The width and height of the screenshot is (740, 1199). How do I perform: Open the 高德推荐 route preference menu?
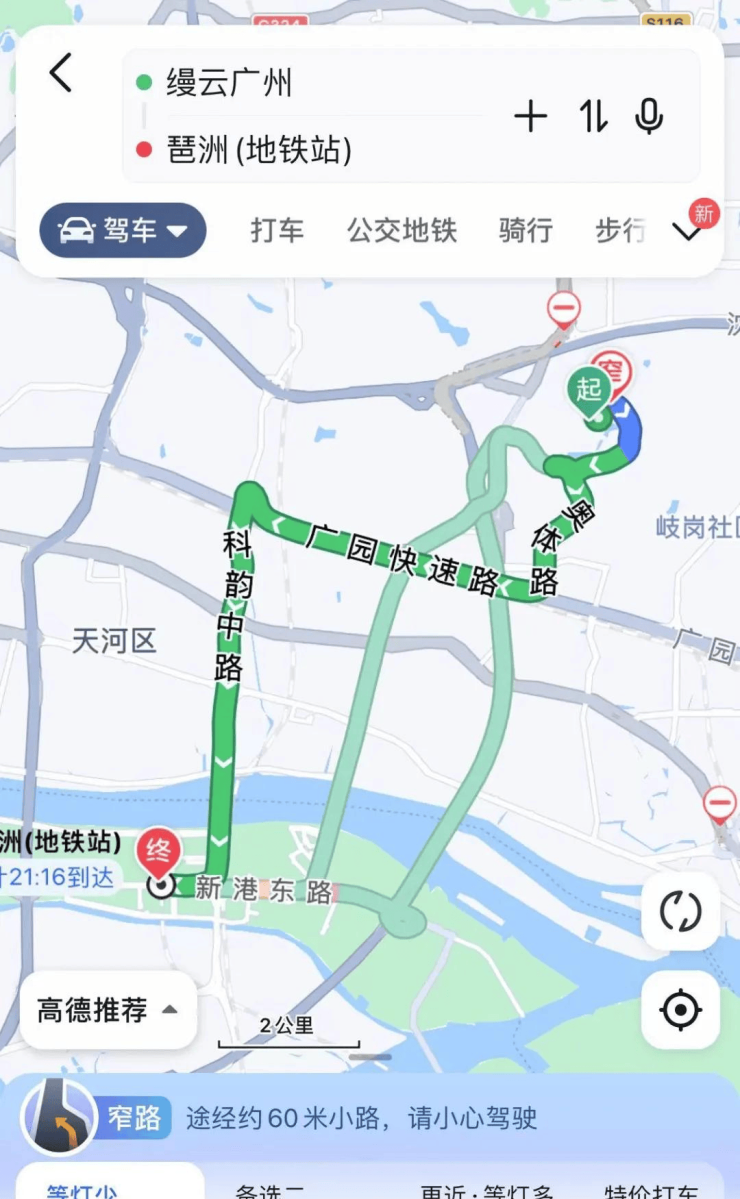108,1010
